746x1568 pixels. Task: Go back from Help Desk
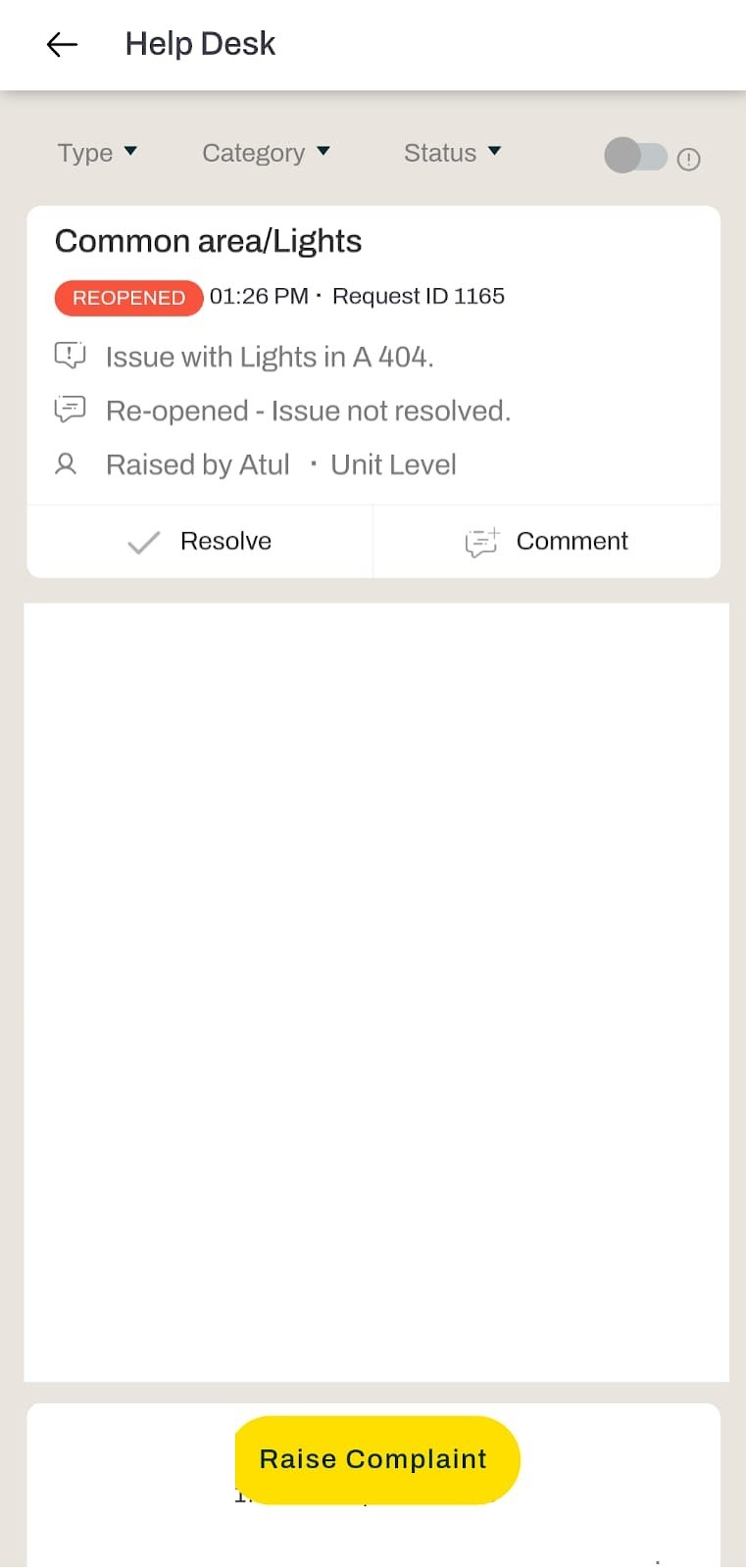pos(62,44)
